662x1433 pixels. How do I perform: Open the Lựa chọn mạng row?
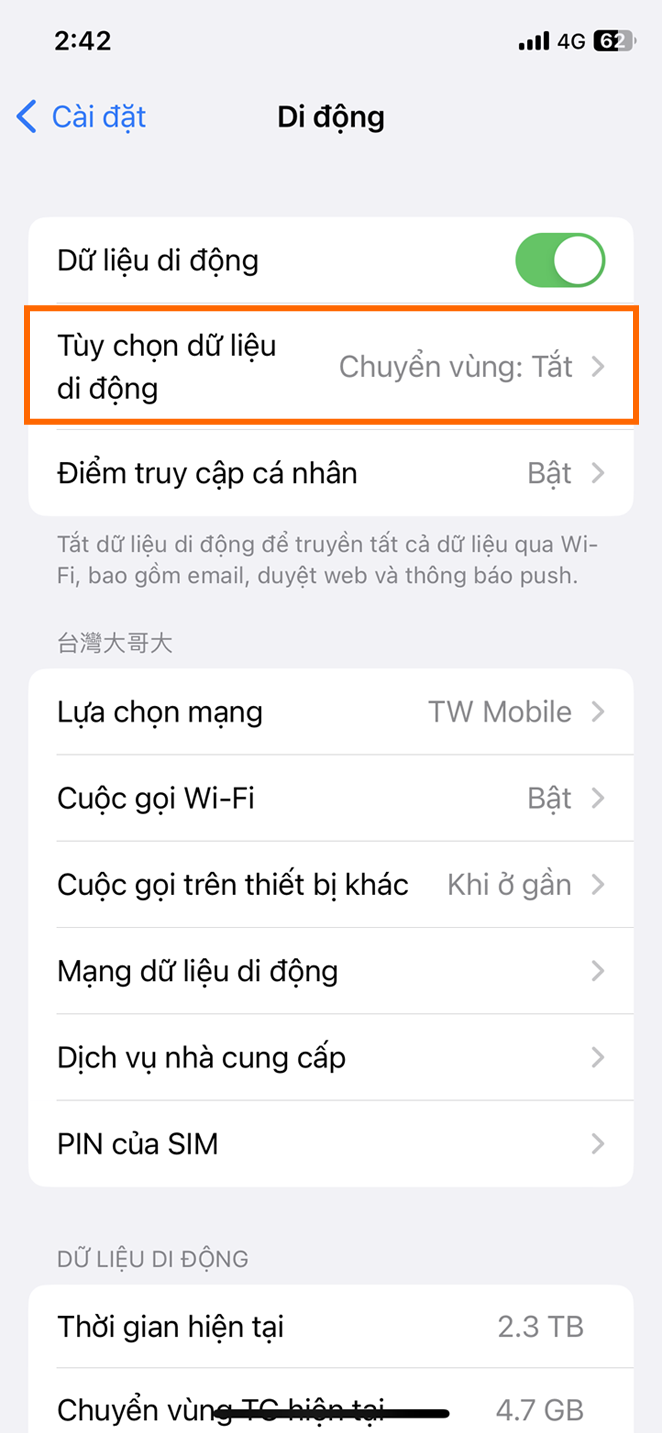tap(331, 712)
